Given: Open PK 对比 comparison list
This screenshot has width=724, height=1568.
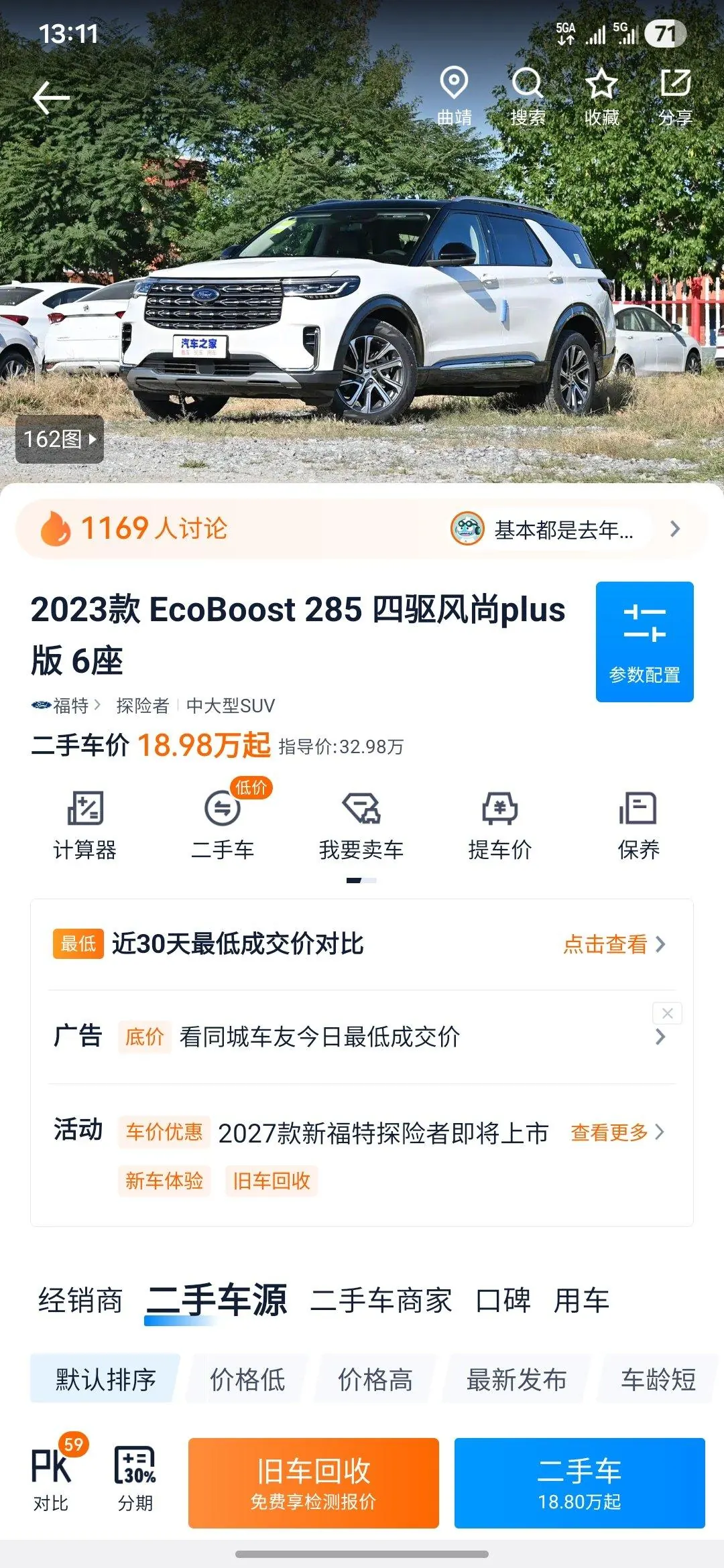Looking at the screenshot, I should [52, 1476].
